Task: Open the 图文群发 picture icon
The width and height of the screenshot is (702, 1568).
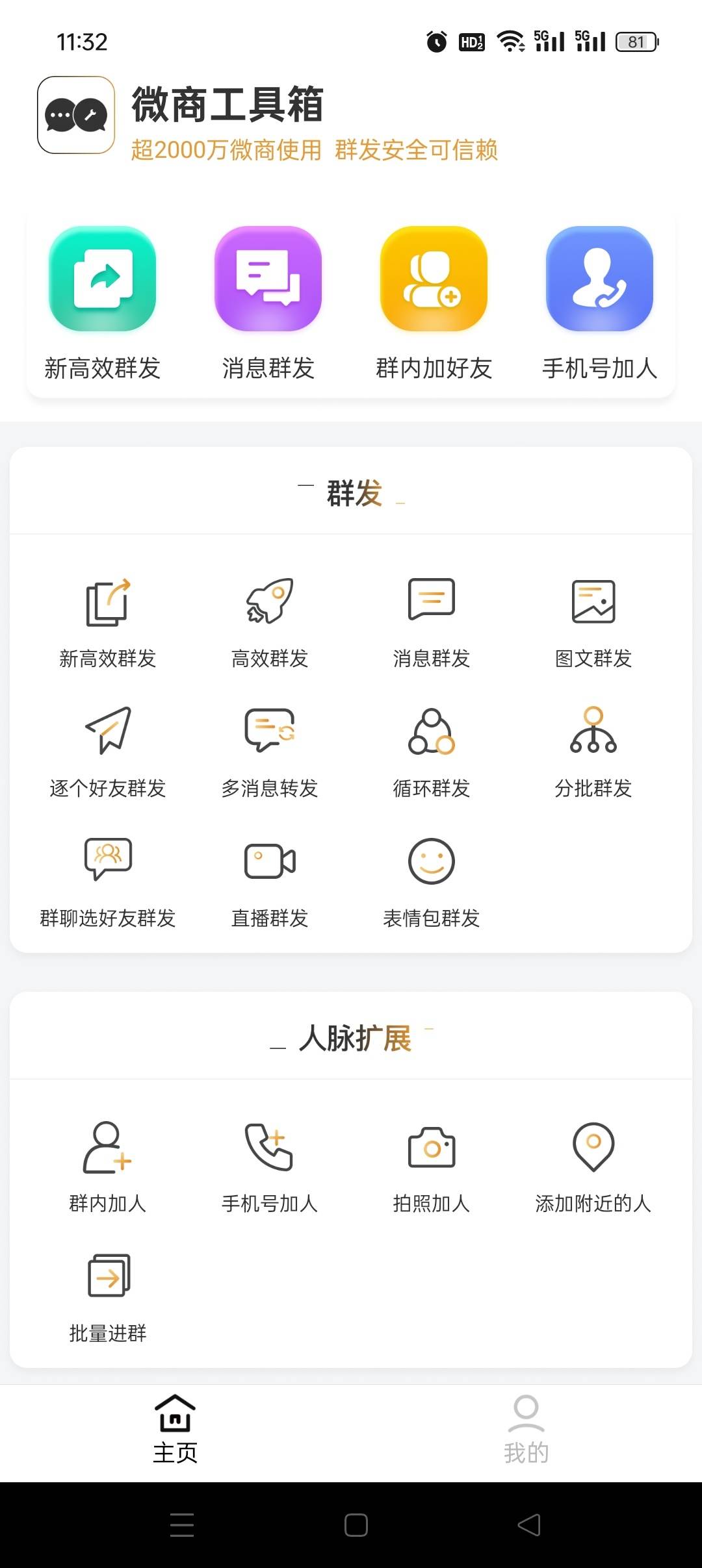Action: (x=593, y=601)
